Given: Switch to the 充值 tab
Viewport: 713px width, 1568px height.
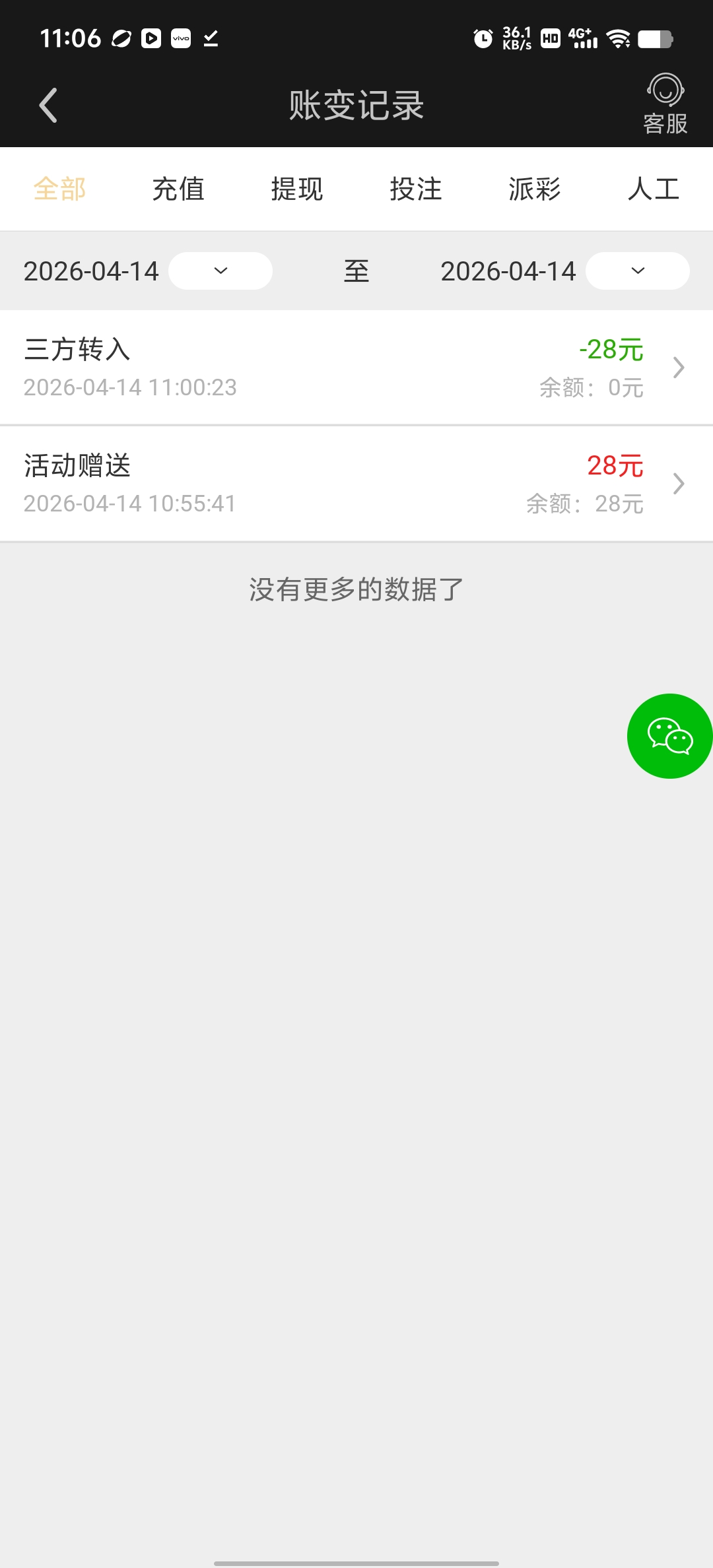Looking at the screenshot, I should coord(178,189).
